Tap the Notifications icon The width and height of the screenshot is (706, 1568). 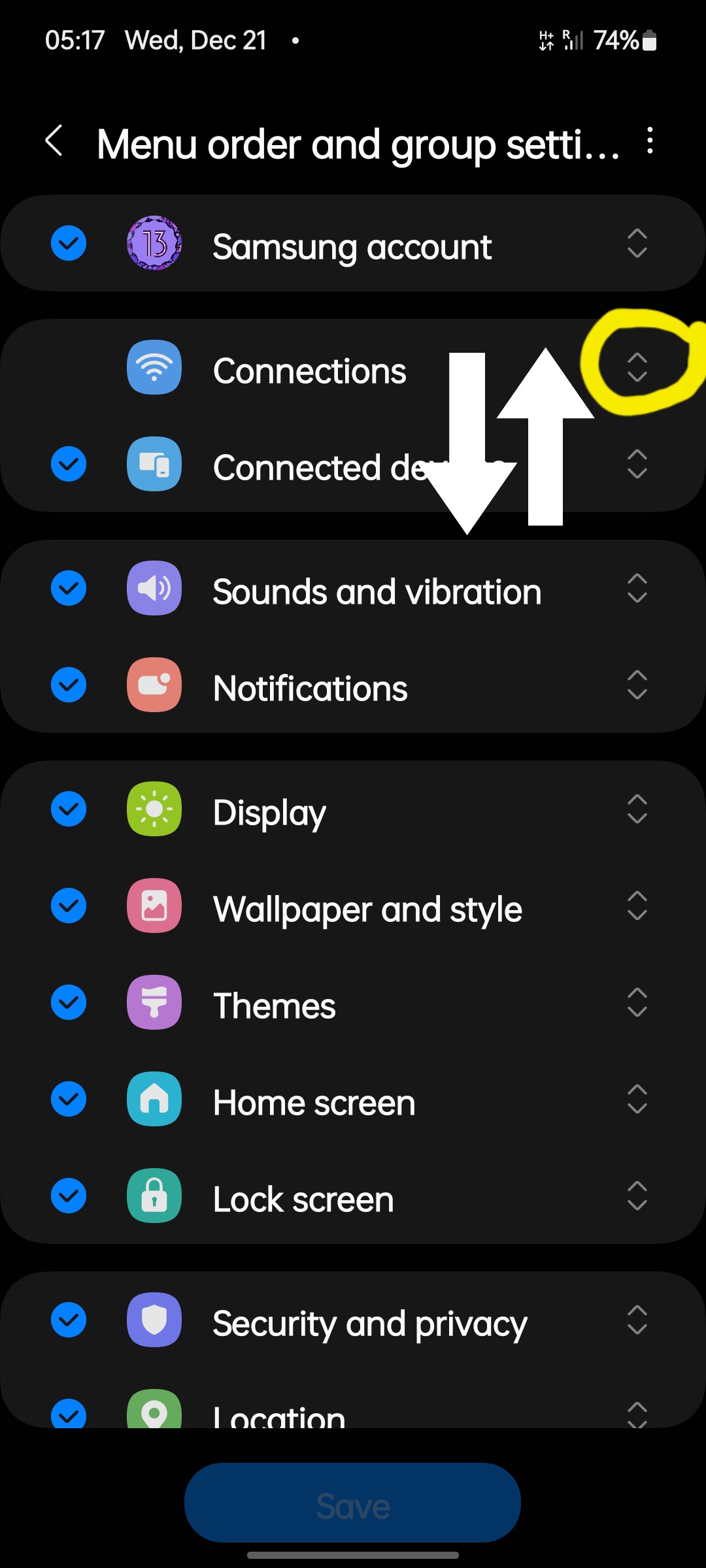(154, 685)
